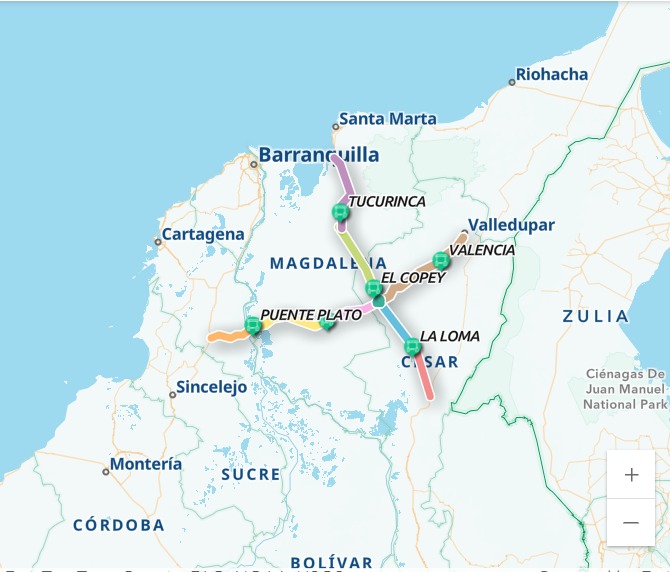Image resolution: width=670 pixels, height=572 pixels.
Task: Open the PUENTE PLATO station marker
Action: coord(252,325)
